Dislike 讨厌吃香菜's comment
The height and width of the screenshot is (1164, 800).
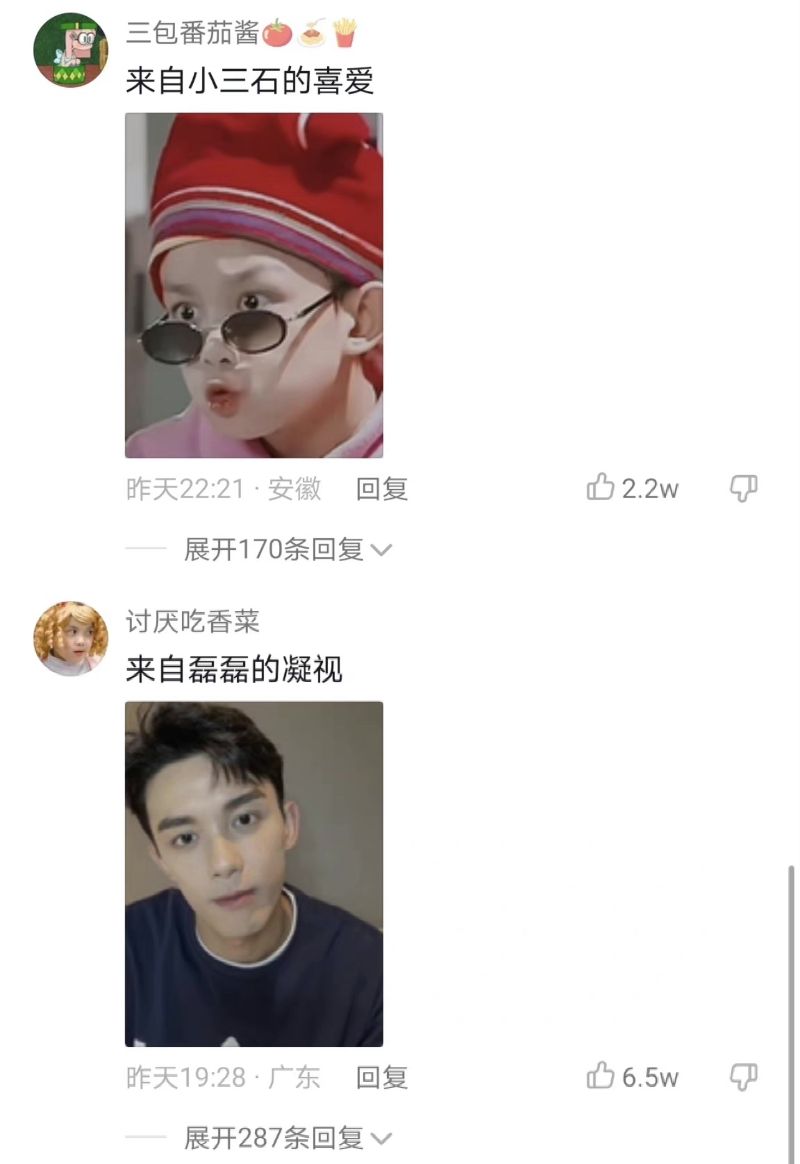click(x=743, y=1076)
